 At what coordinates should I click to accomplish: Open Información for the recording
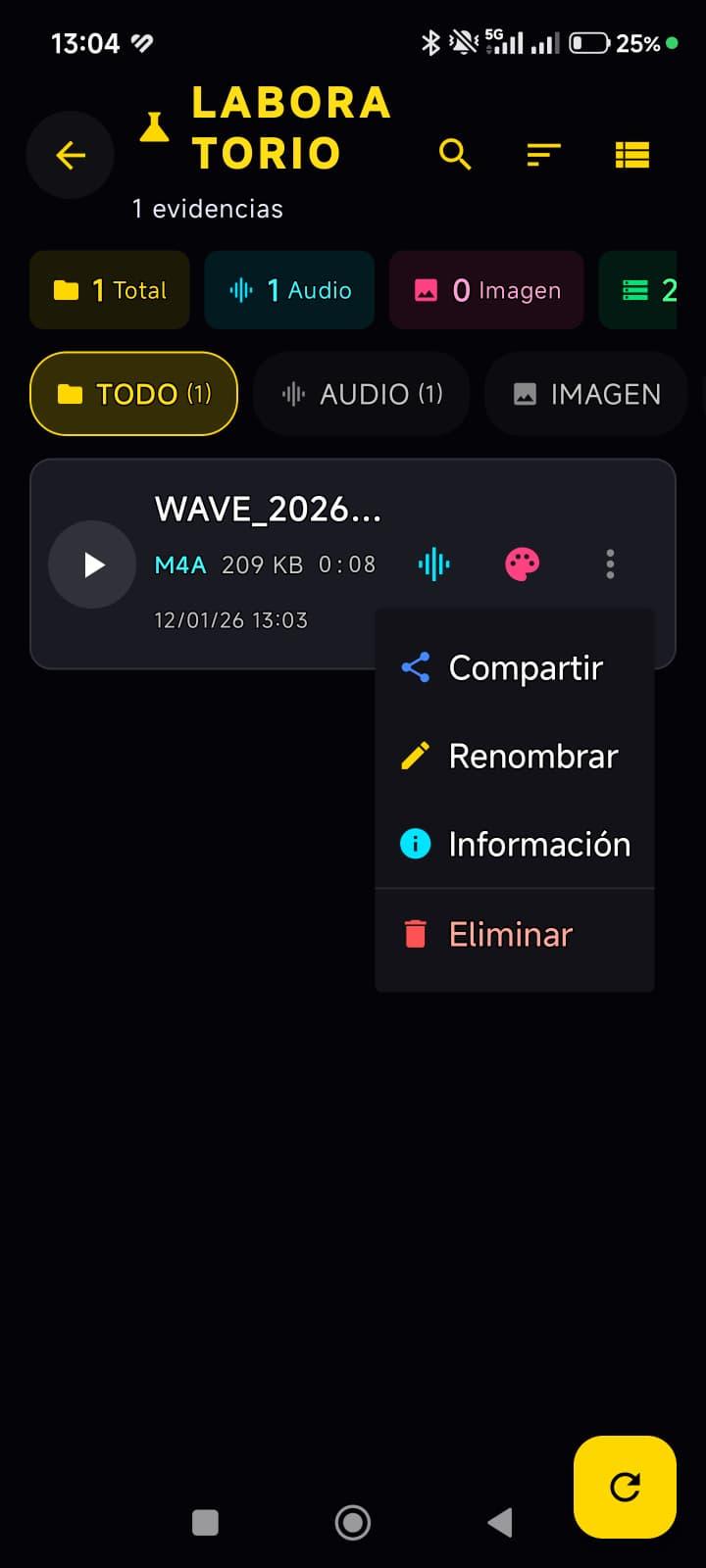pyautogui.click(x=514, y=845)
